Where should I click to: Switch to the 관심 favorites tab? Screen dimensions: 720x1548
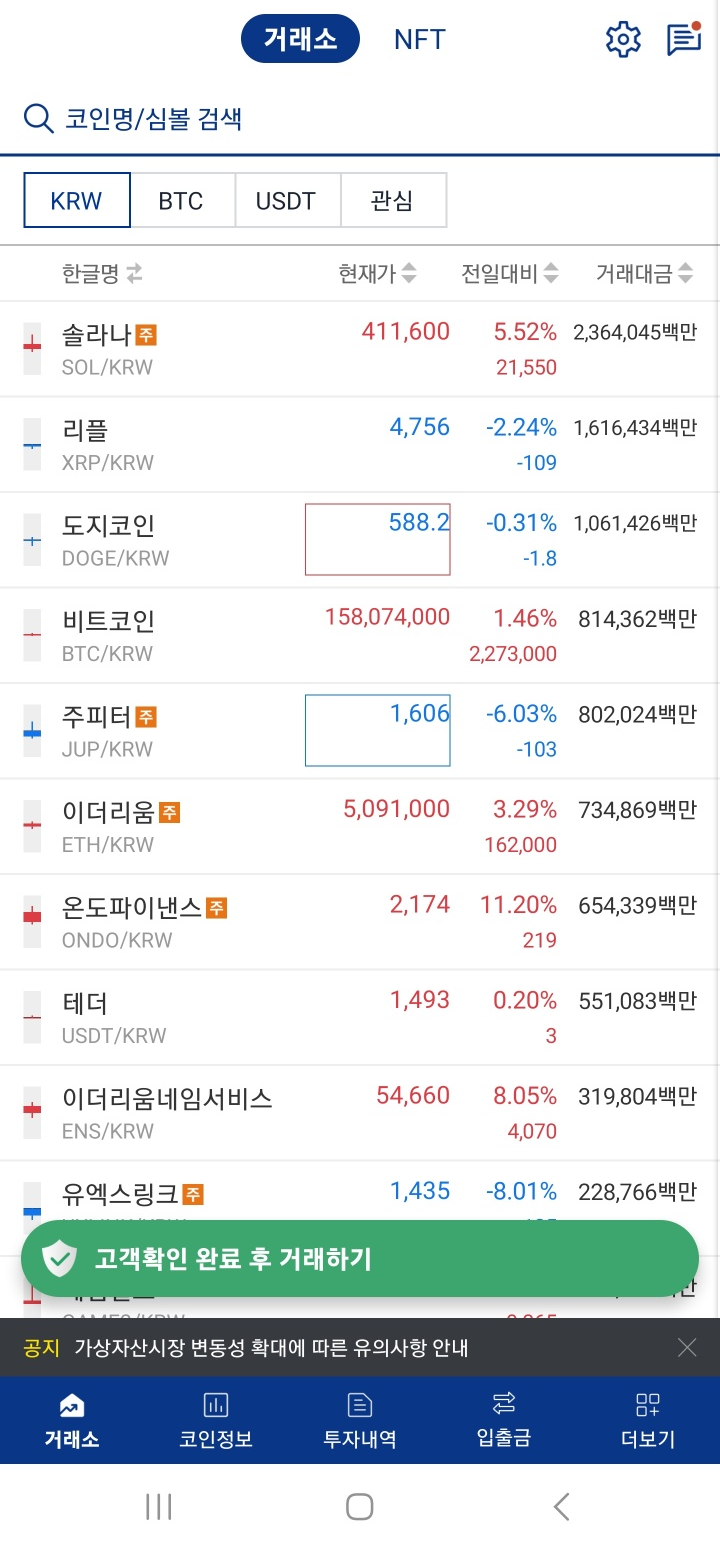tap(394, 200)
